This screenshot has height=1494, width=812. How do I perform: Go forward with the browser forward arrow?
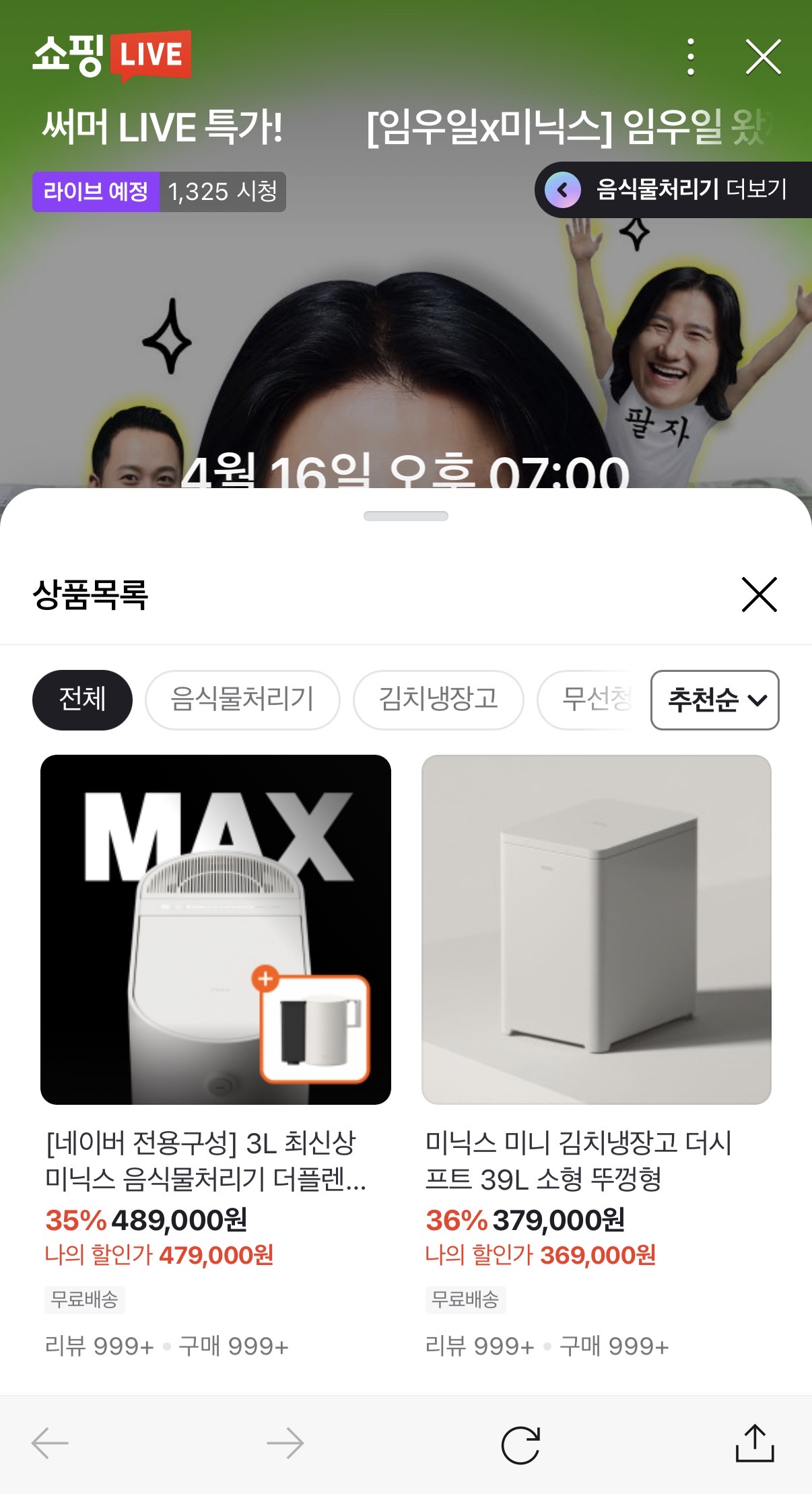[285, 1443]
